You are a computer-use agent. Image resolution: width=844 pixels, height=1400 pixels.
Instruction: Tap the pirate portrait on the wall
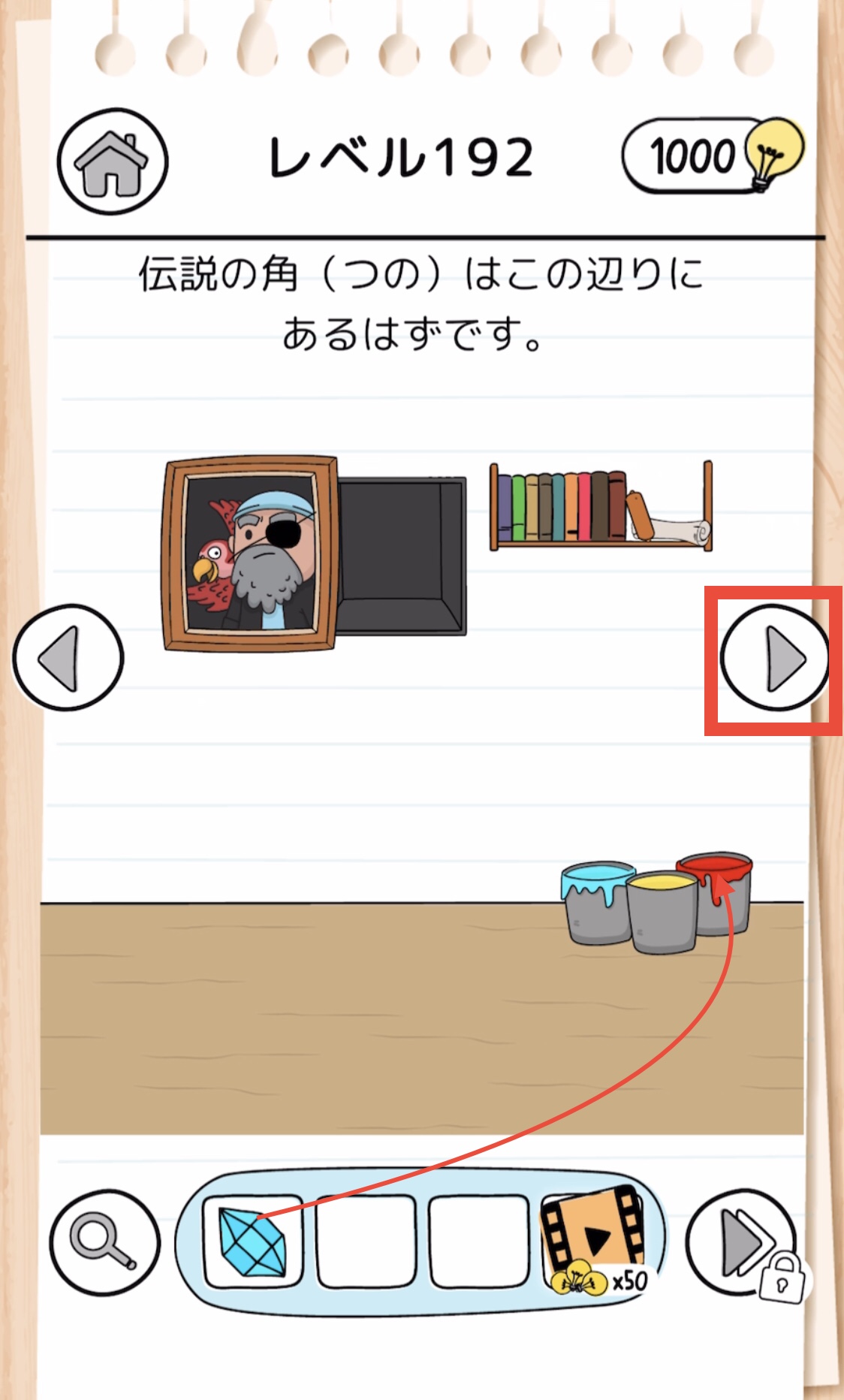[250, 553]
